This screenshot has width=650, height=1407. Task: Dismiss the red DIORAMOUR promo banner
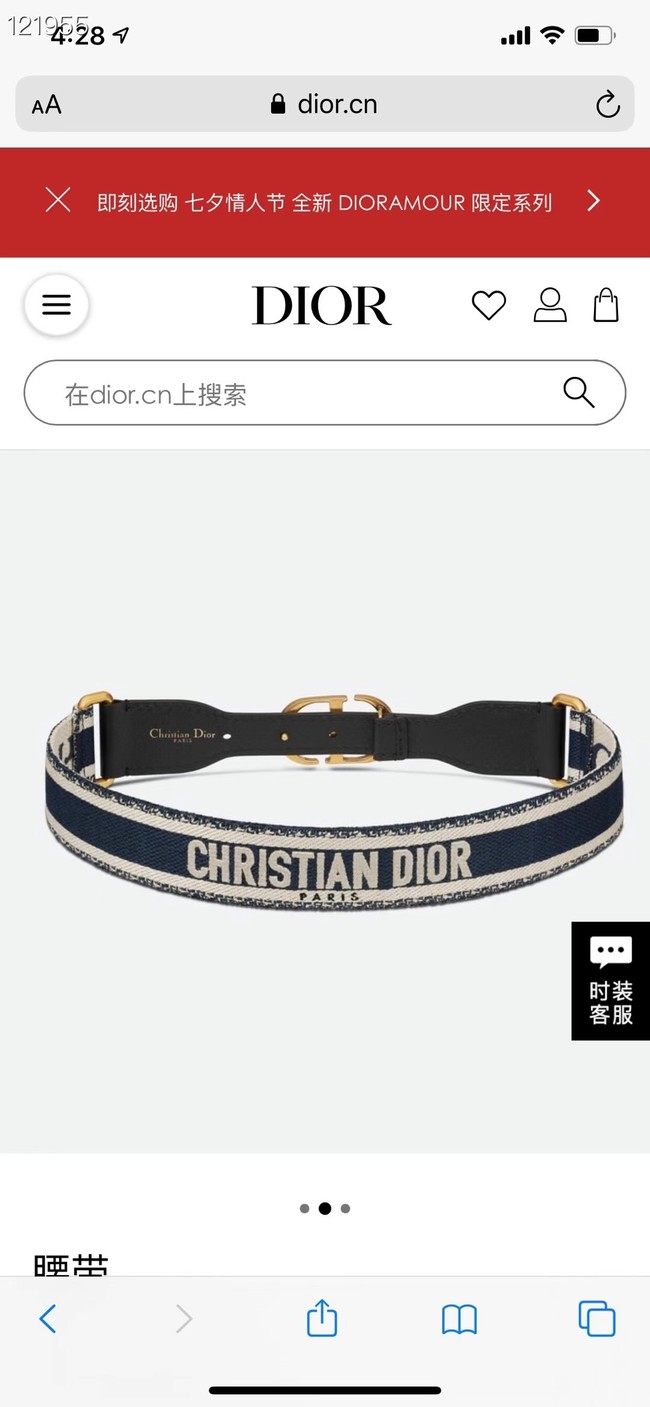point(58,201)
